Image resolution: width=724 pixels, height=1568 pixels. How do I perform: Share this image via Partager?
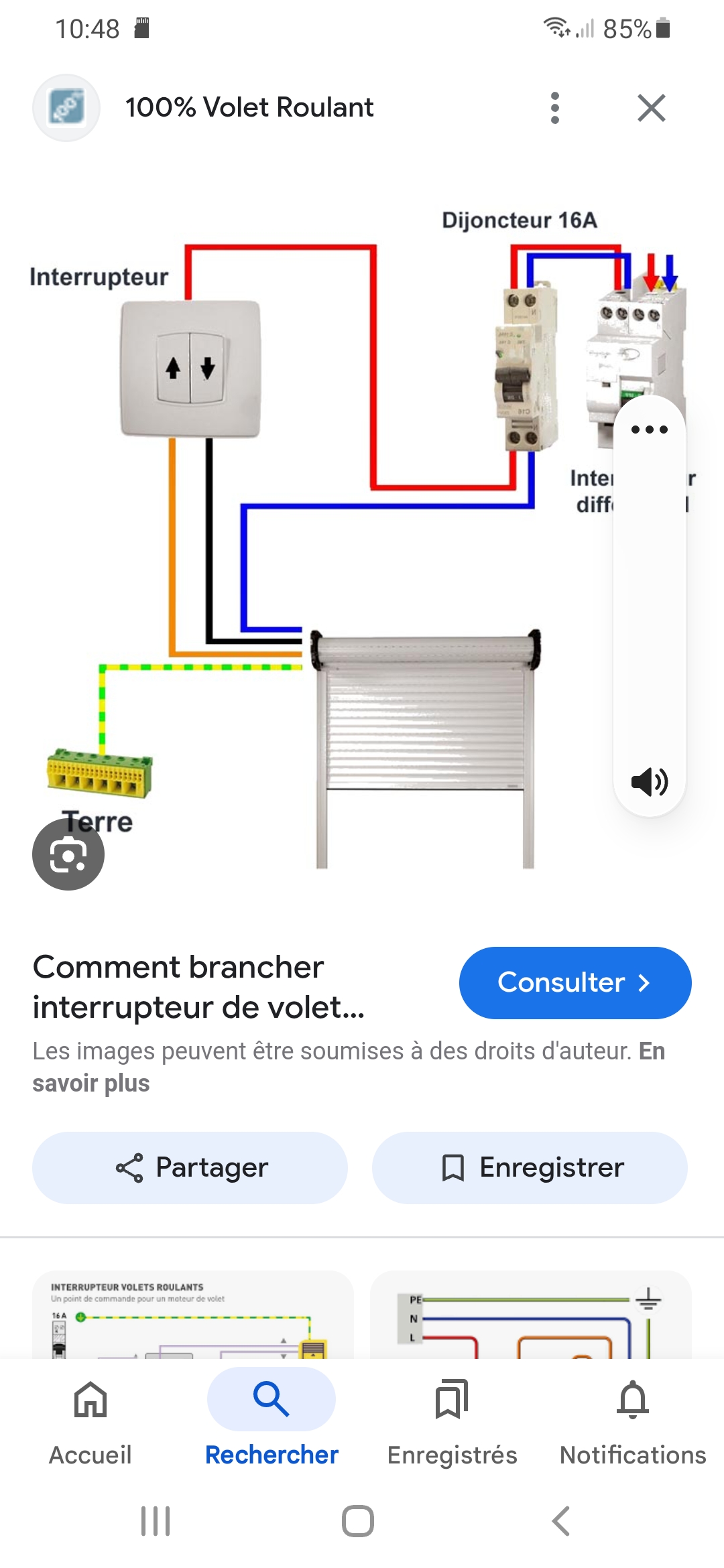click(x=190, y=1167)
